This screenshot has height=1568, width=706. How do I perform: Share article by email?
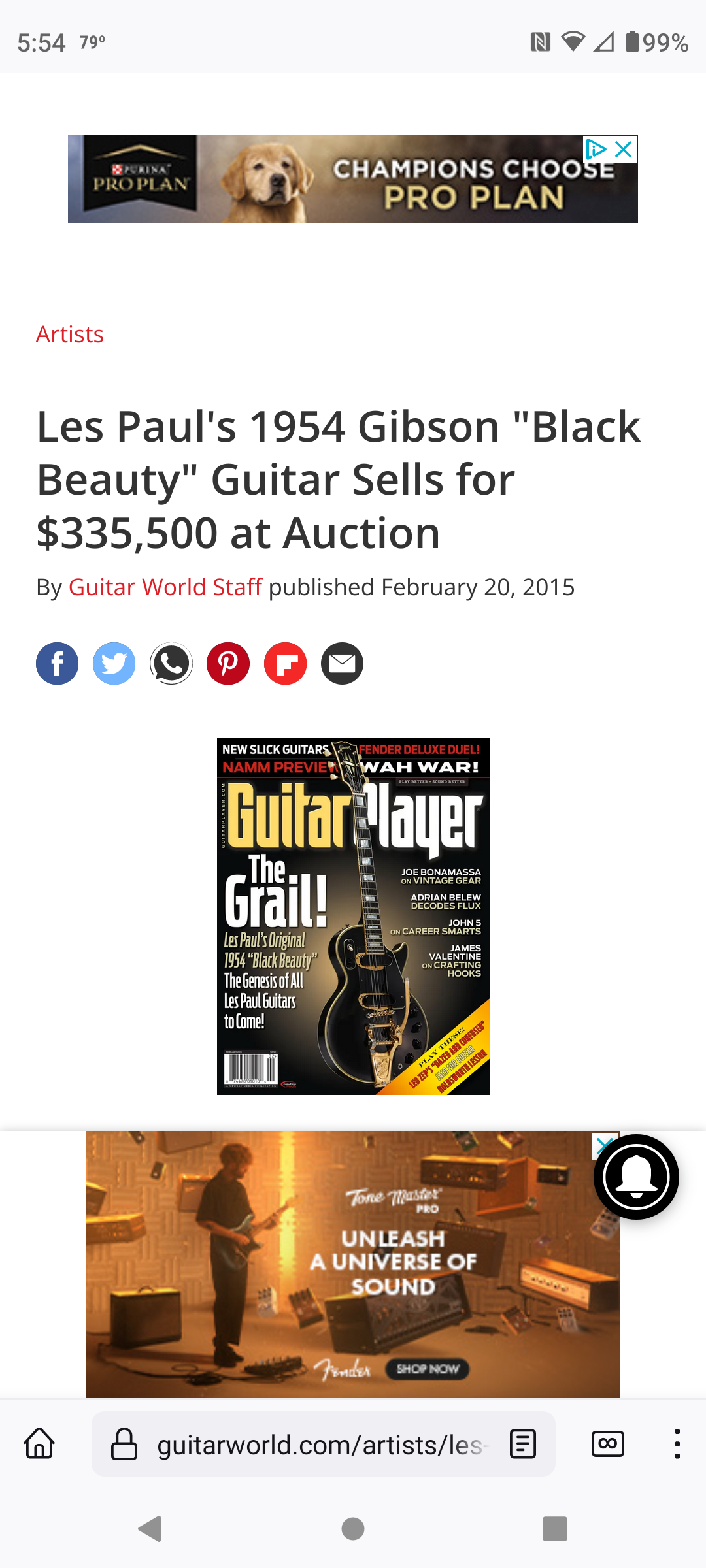click(x=342, y=664)
